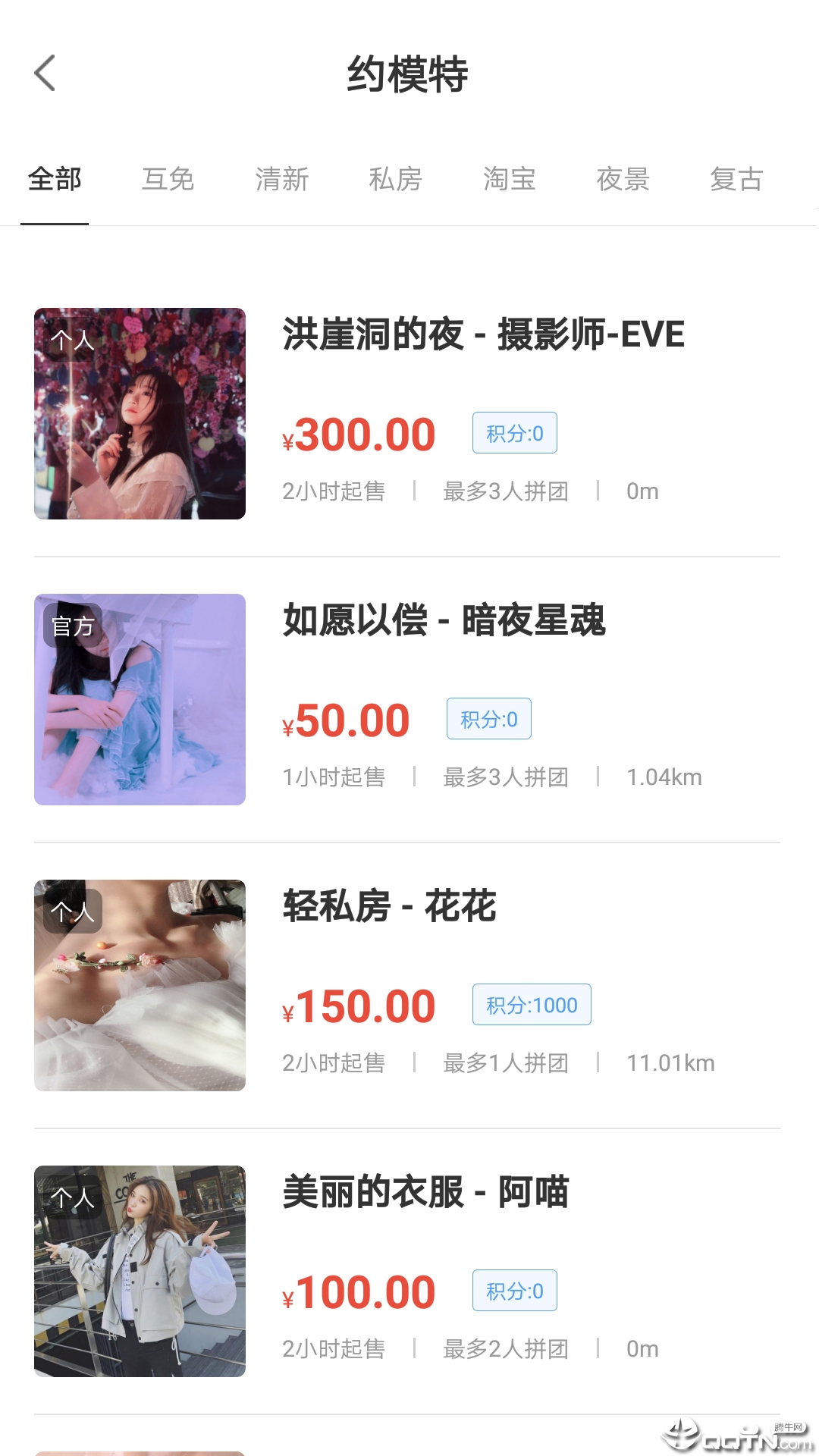Open the 洪崖洞的夜 - 摄影师-EVE listing
Viewport: 819px width, 1456px height.
pyautogui.click(x=483, y=334)
